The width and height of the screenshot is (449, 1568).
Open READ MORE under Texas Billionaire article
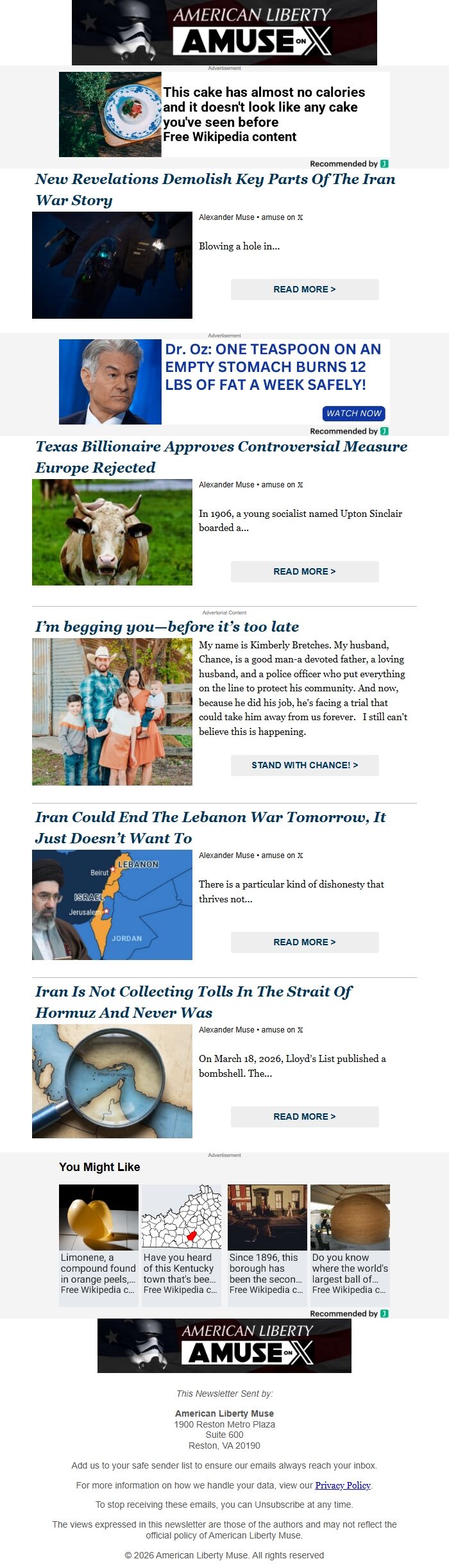[x=305, y=571]
